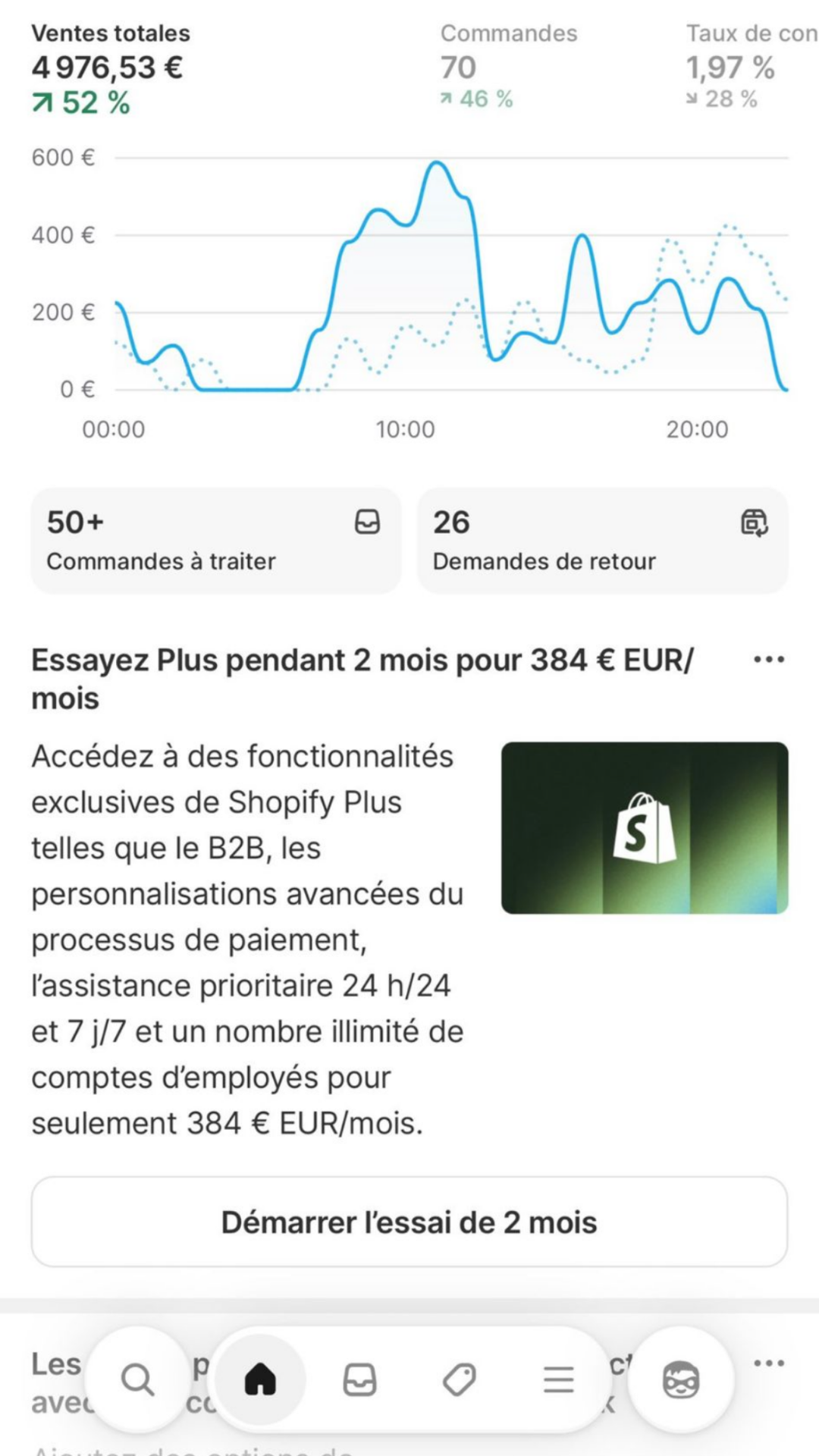Go to the Home tab
This screenshot has height=1456, width=819.
pos(260,1379)
